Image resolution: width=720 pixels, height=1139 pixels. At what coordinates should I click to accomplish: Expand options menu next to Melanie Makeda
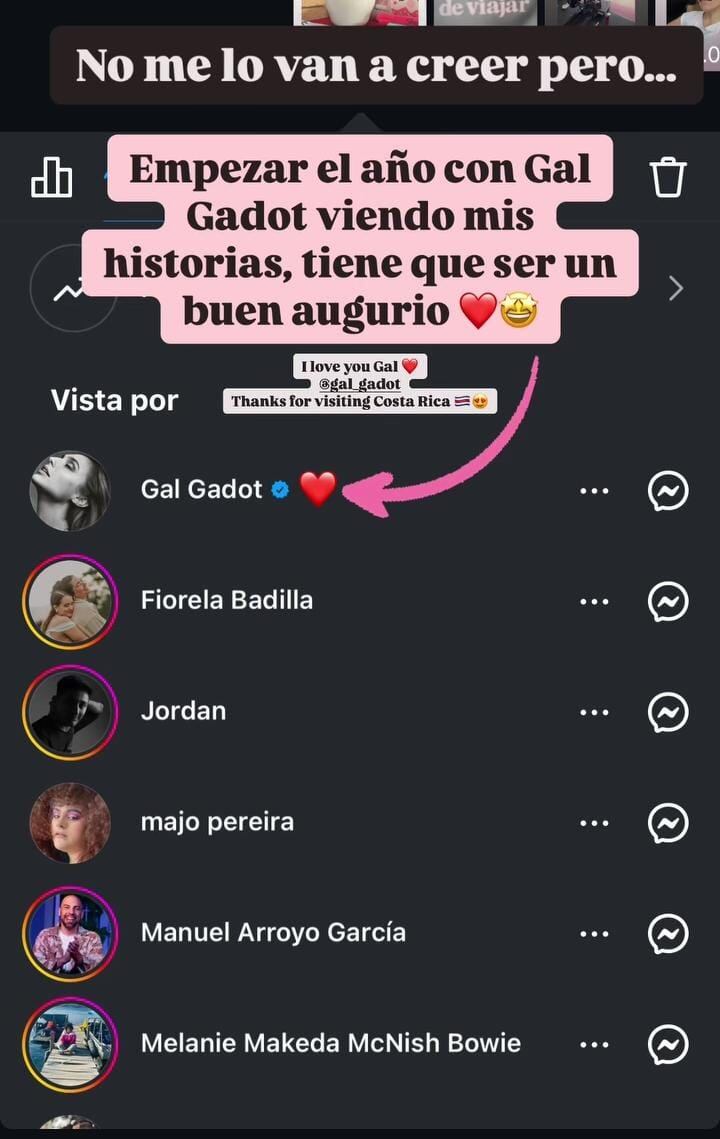(x=595, y=1044)
